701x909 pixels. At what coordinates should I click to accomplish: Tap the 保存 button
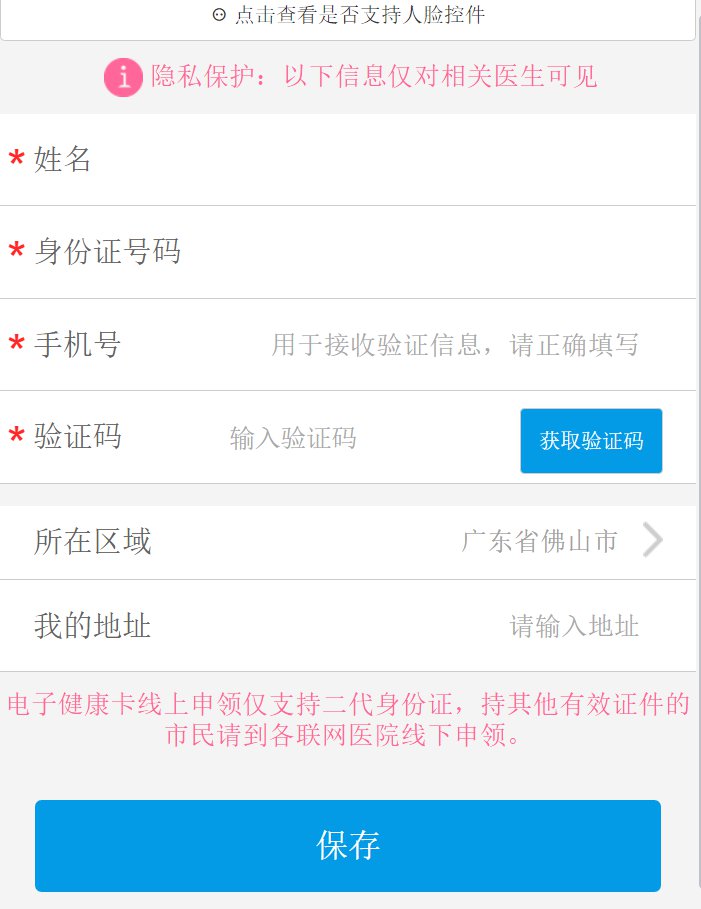tap(348, 846)
